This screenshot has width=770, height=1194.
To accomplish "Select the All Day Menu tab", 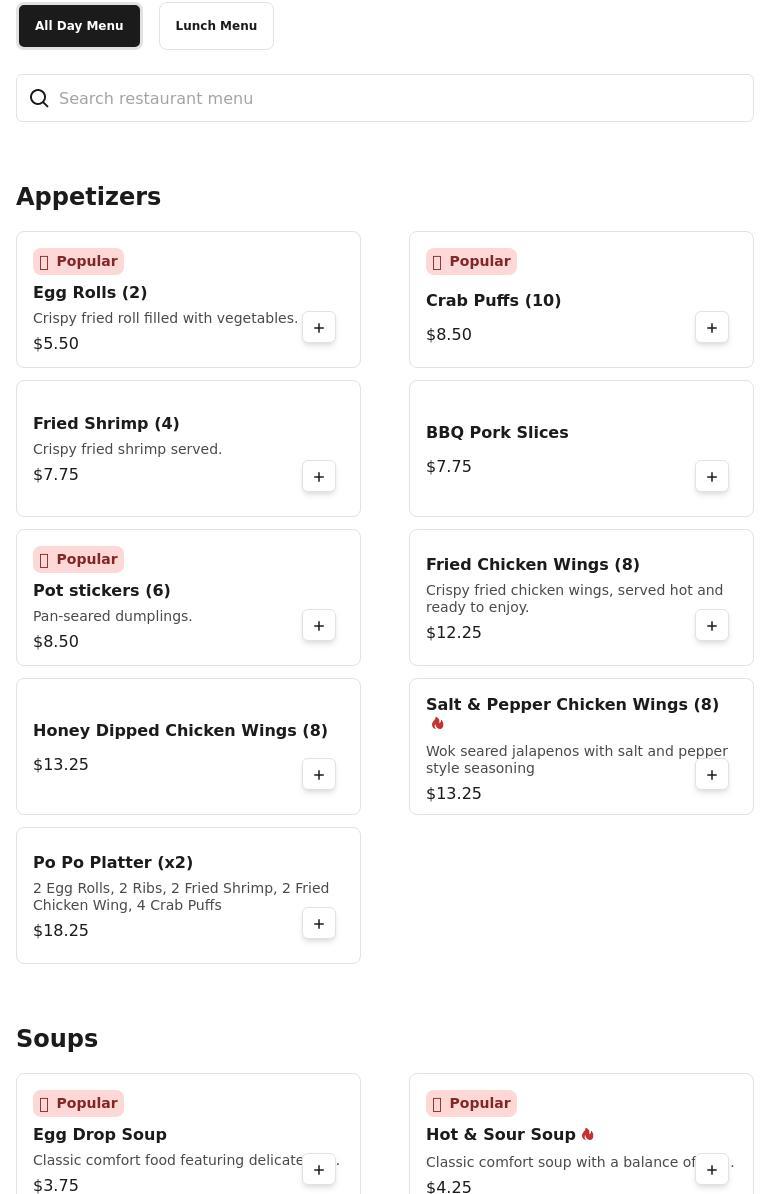I will click(x=79, y=26).
